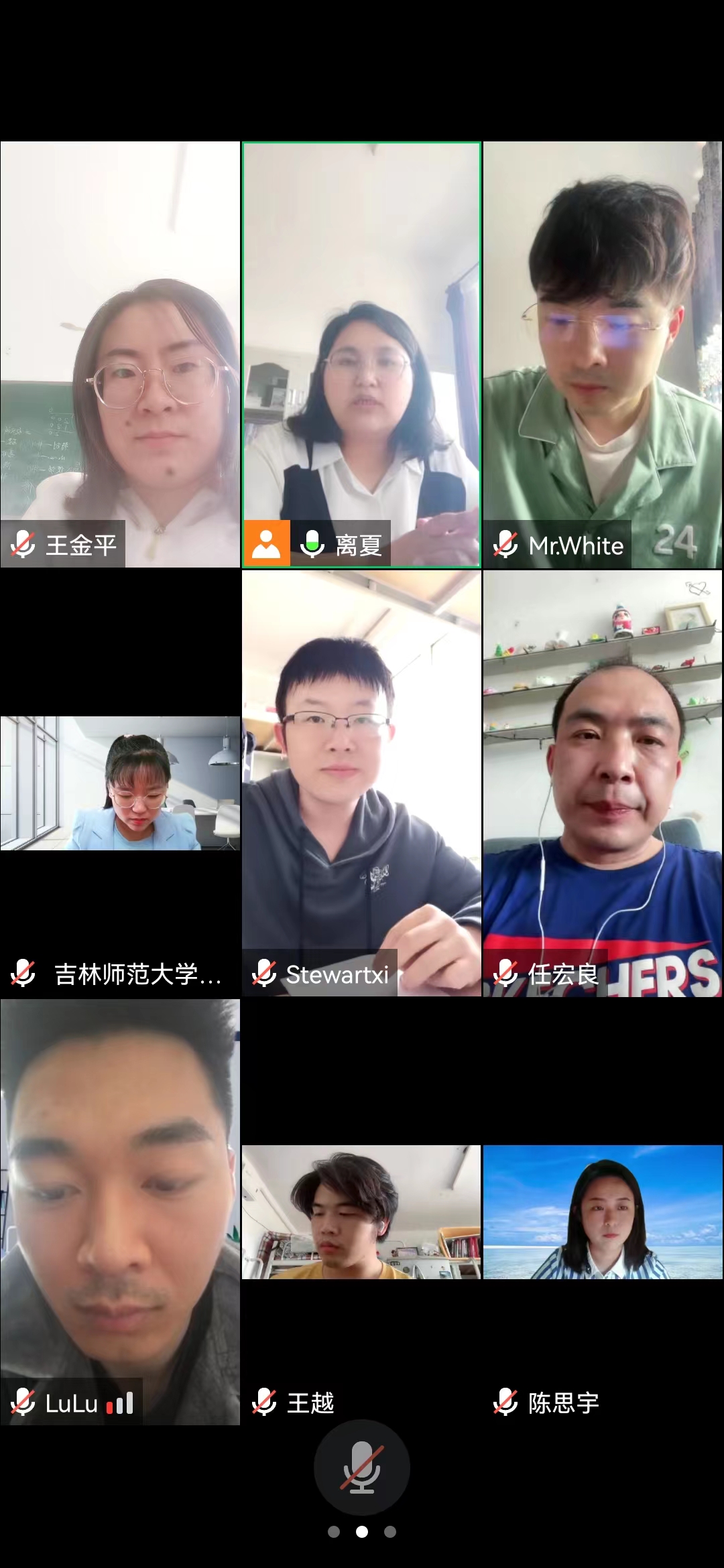Open 离夏's video tile
This screenshot has width=724, height=1568.
click(361, 354)
